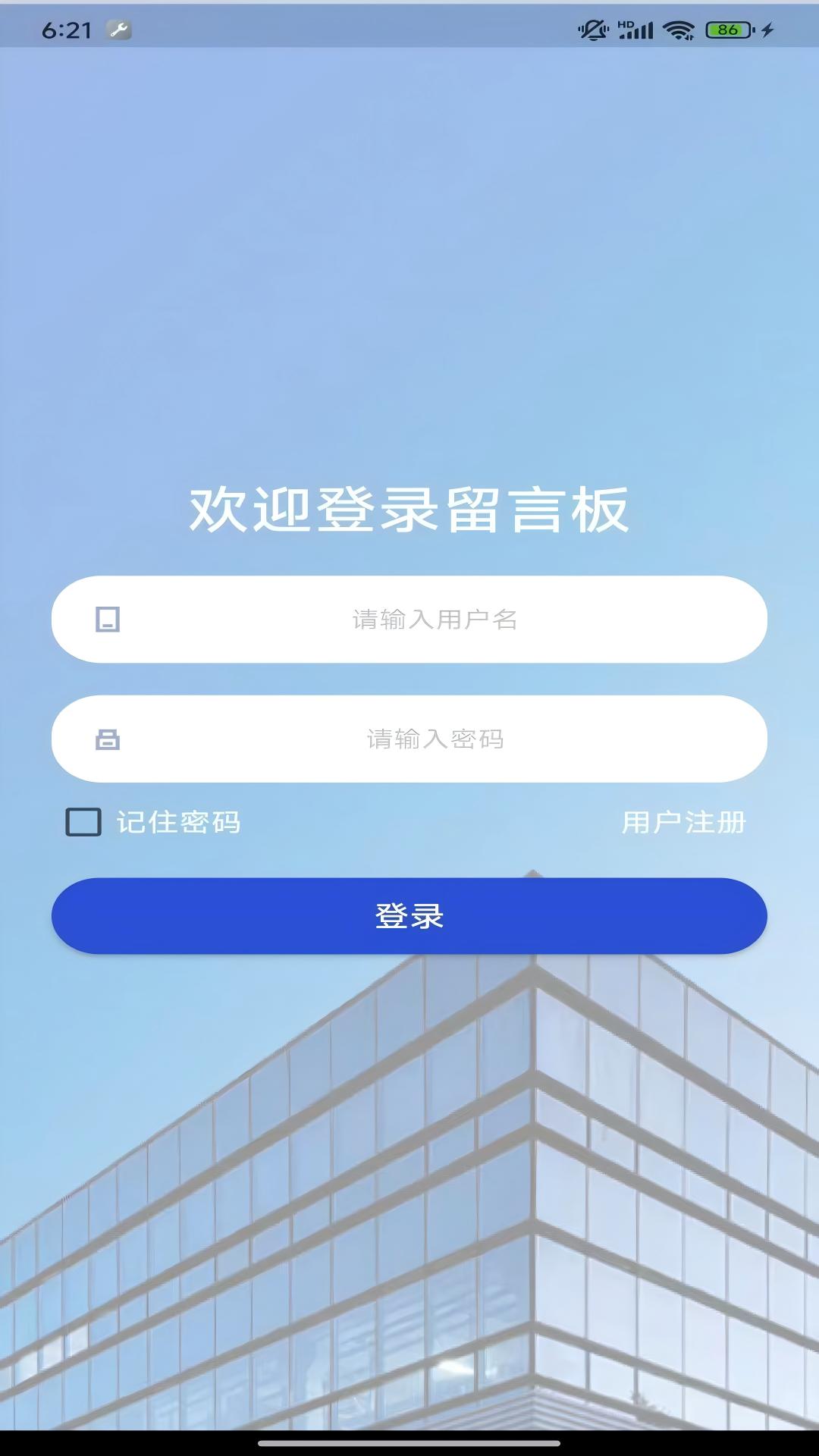819x1456 pixels.
Task: Click the wrench tool icon in status bar
Action: (118, 31)
